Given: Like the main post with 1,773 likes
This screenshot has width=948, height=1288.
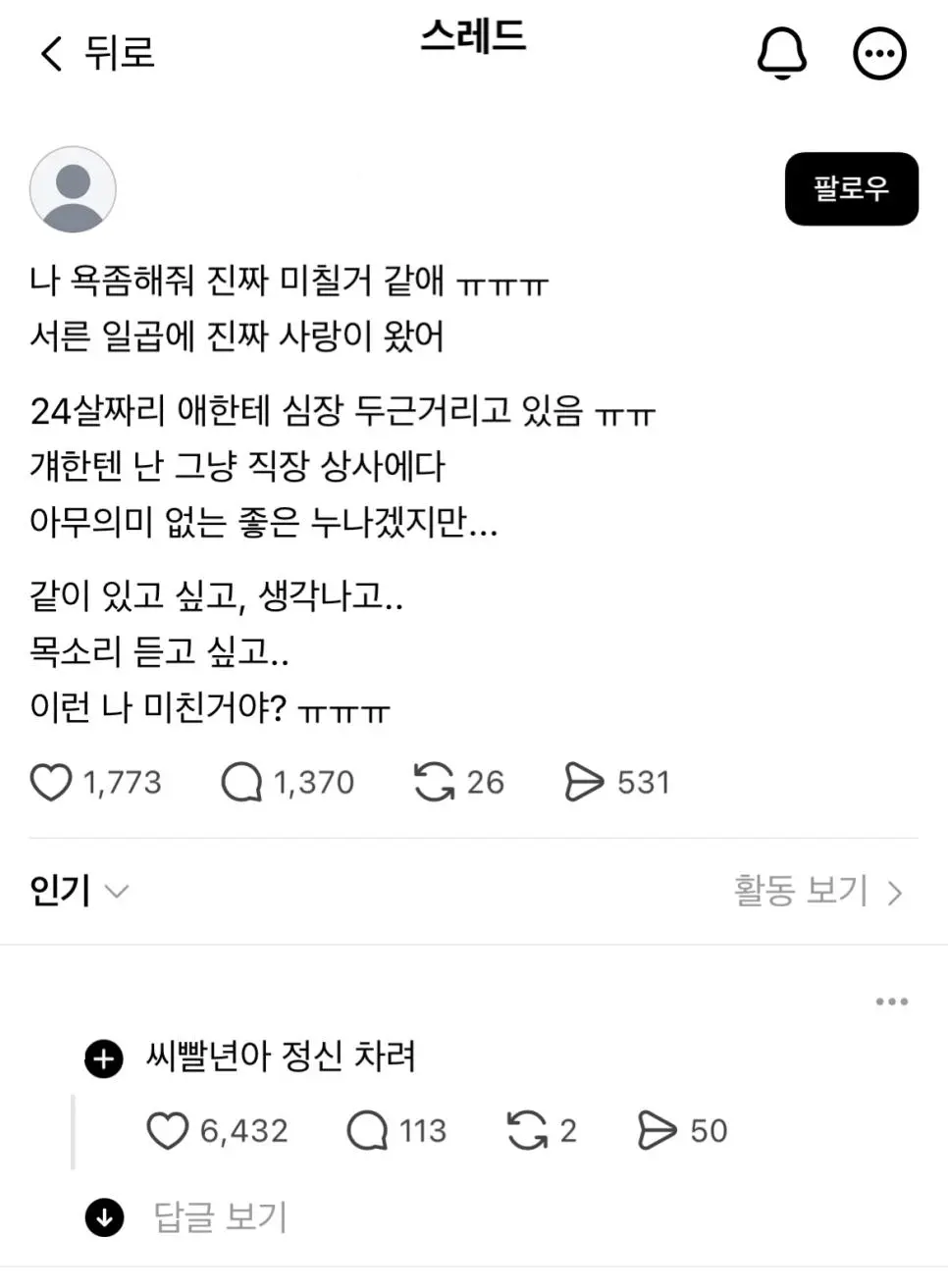Looking at the screenshot, I should pos(51,783).
